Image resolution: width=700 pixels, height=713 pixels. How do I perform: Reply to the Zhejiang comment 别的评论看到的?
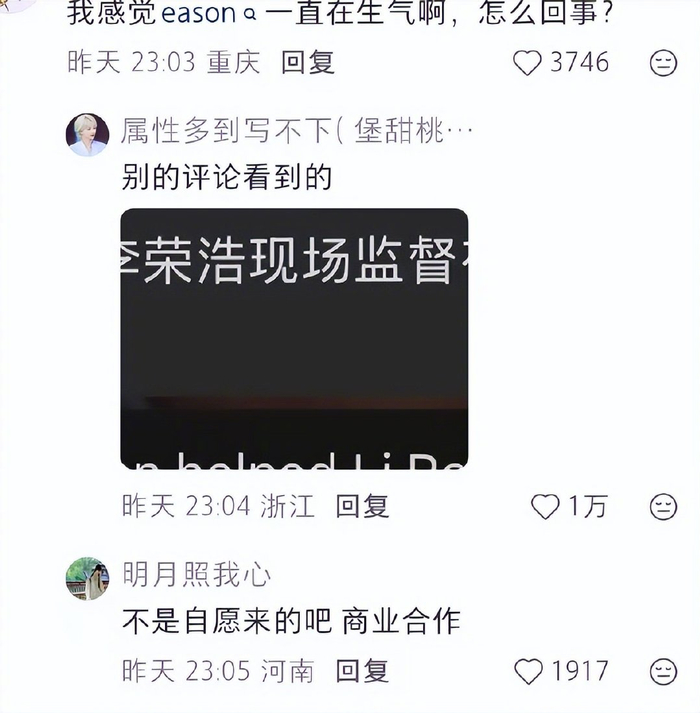click(x=362, y=506)
